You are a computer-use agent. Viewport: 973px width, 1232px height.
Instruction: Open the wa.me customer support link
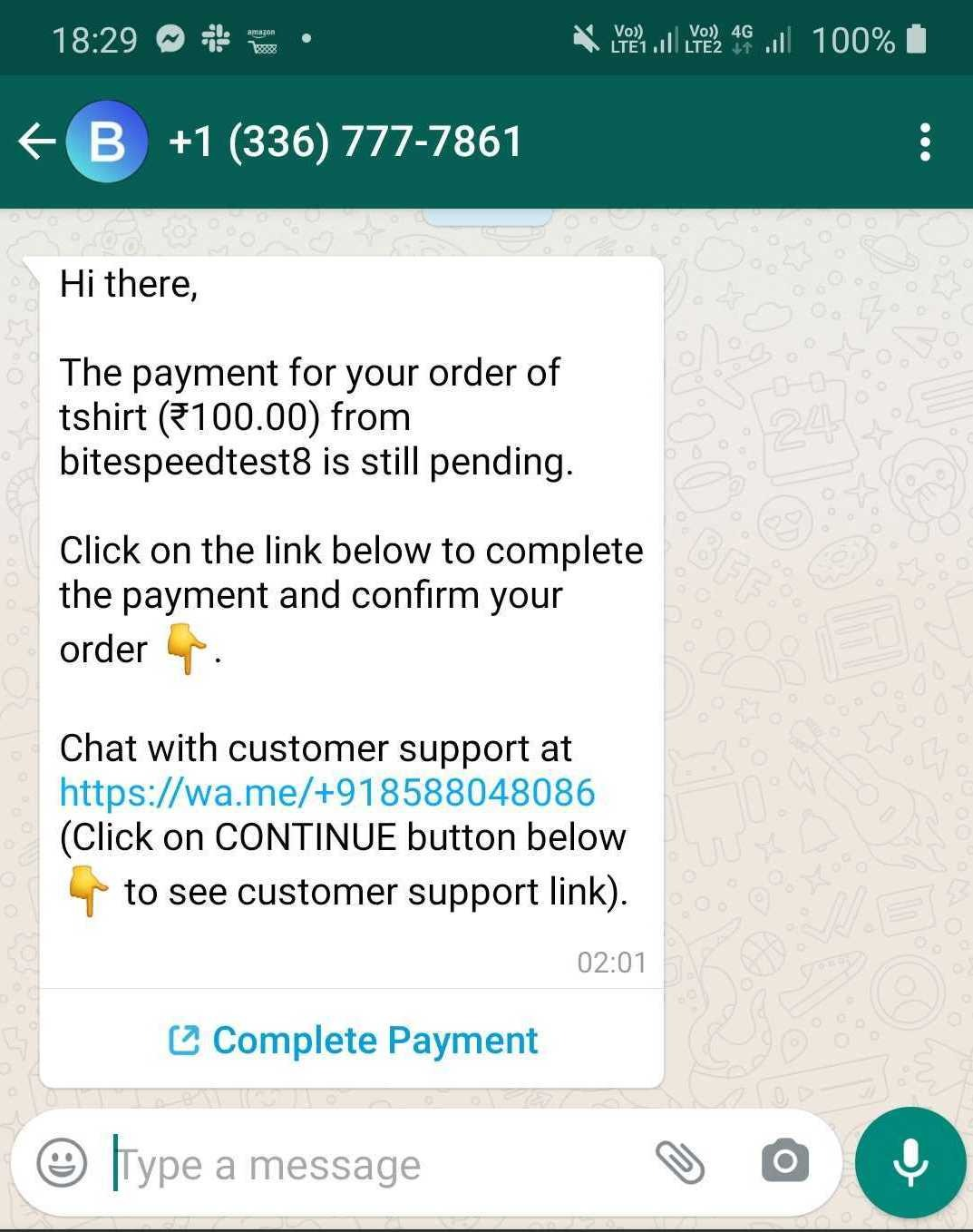(x=326, y=792)
